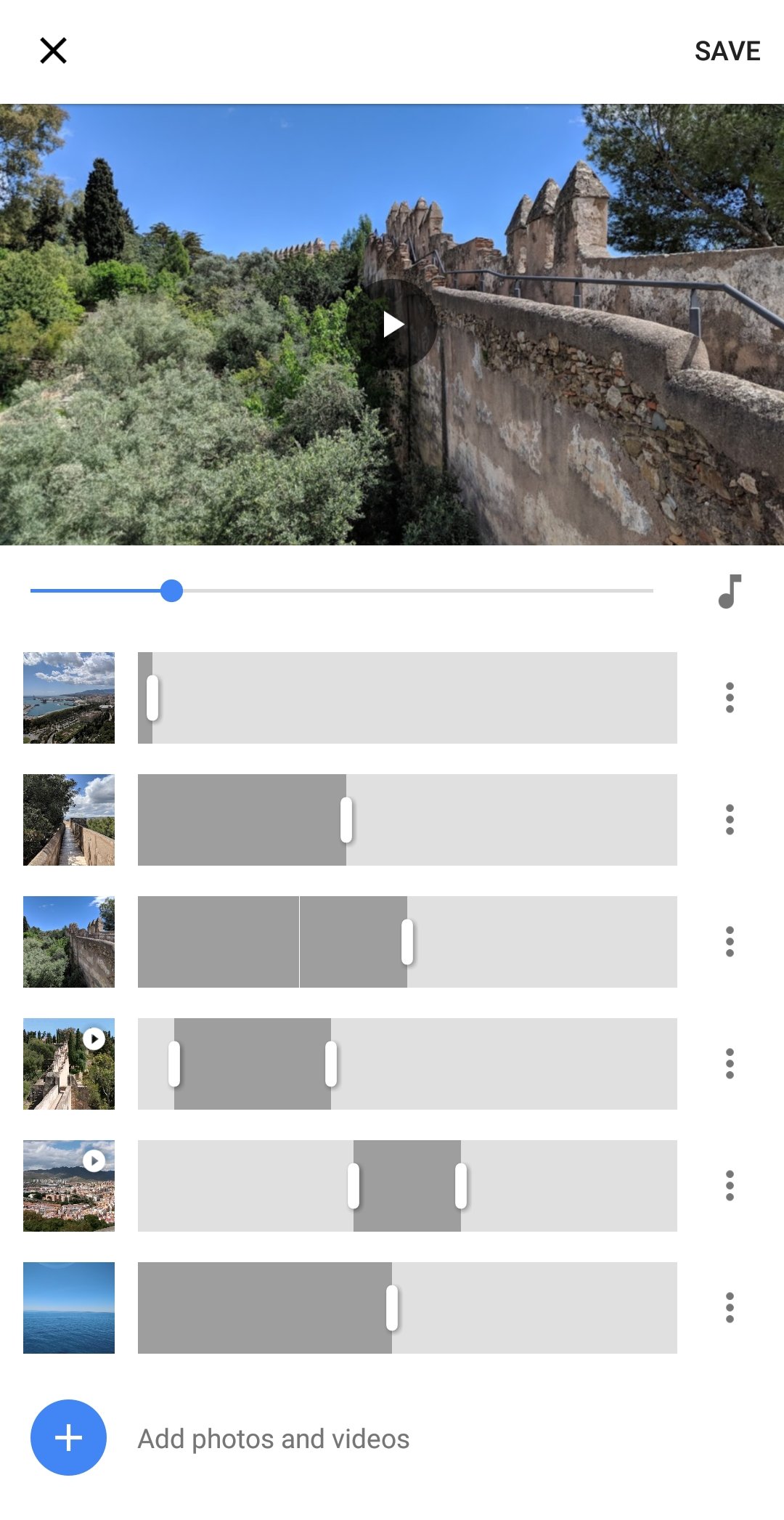Select the fortress video thumbnail
Image resolution: width=784 pixels, height=1520 pixels.
click(69, 1064)
